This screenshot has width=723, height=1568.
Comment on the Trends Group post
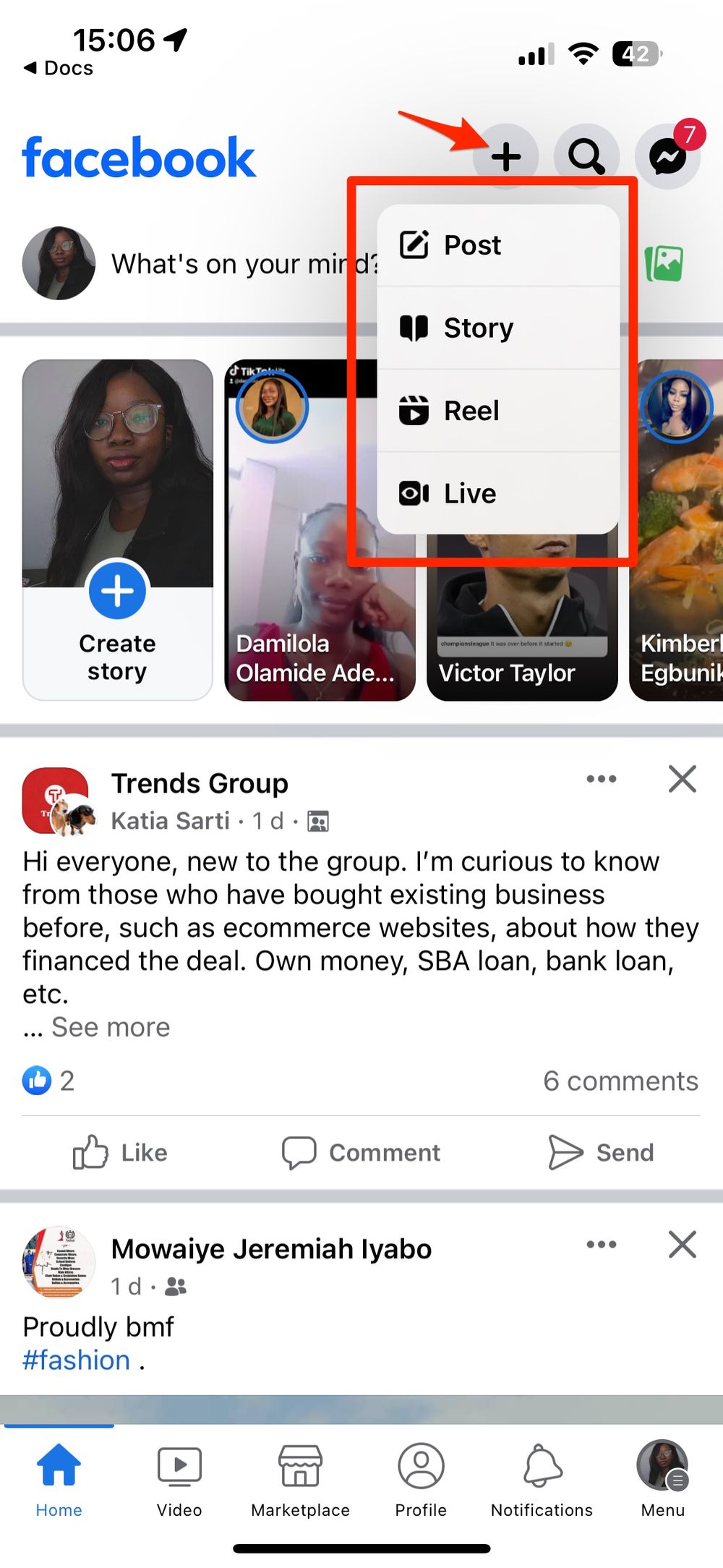(x=361, y=1153)
